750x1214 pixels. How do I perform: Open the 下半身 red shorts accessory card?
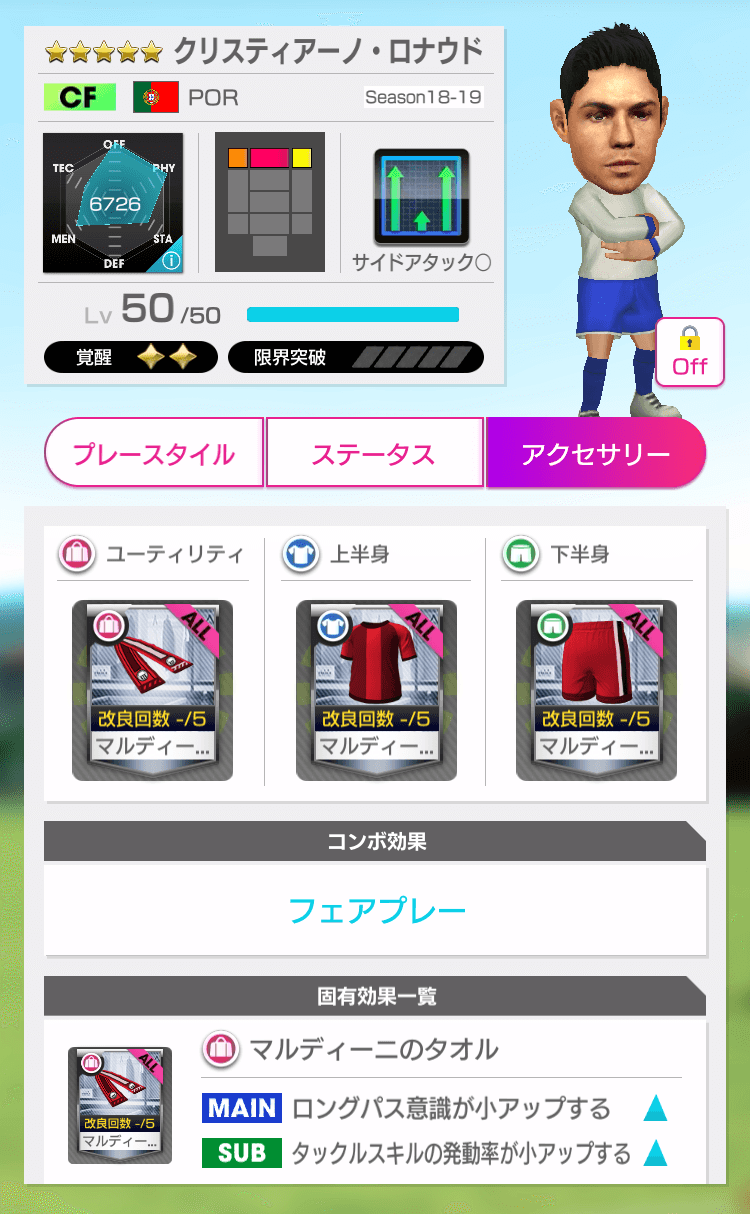pyautogui.click(x=596, y=690)
